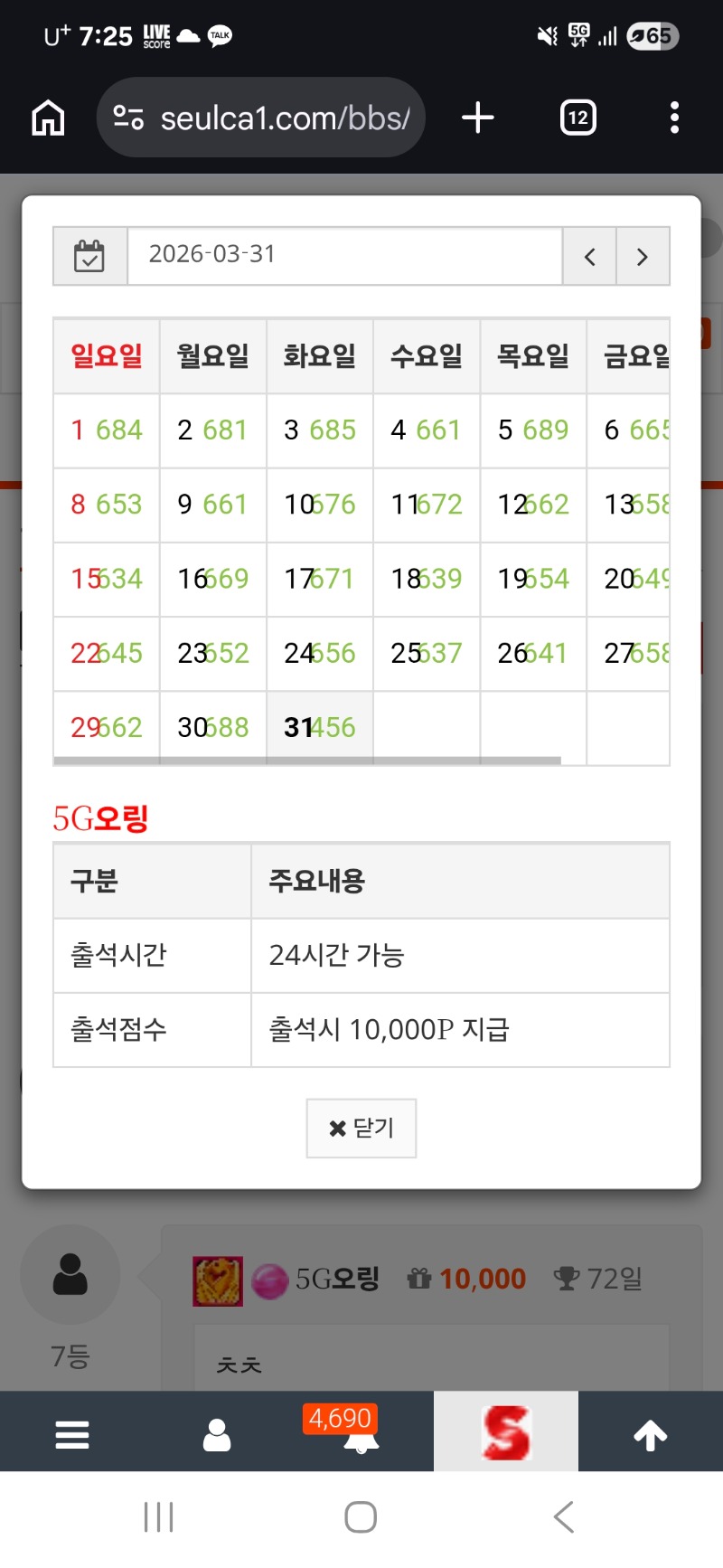723x1568 pixels.
Task: Go to the previous date
Action: pyautogui.click(x=589, y=257)
